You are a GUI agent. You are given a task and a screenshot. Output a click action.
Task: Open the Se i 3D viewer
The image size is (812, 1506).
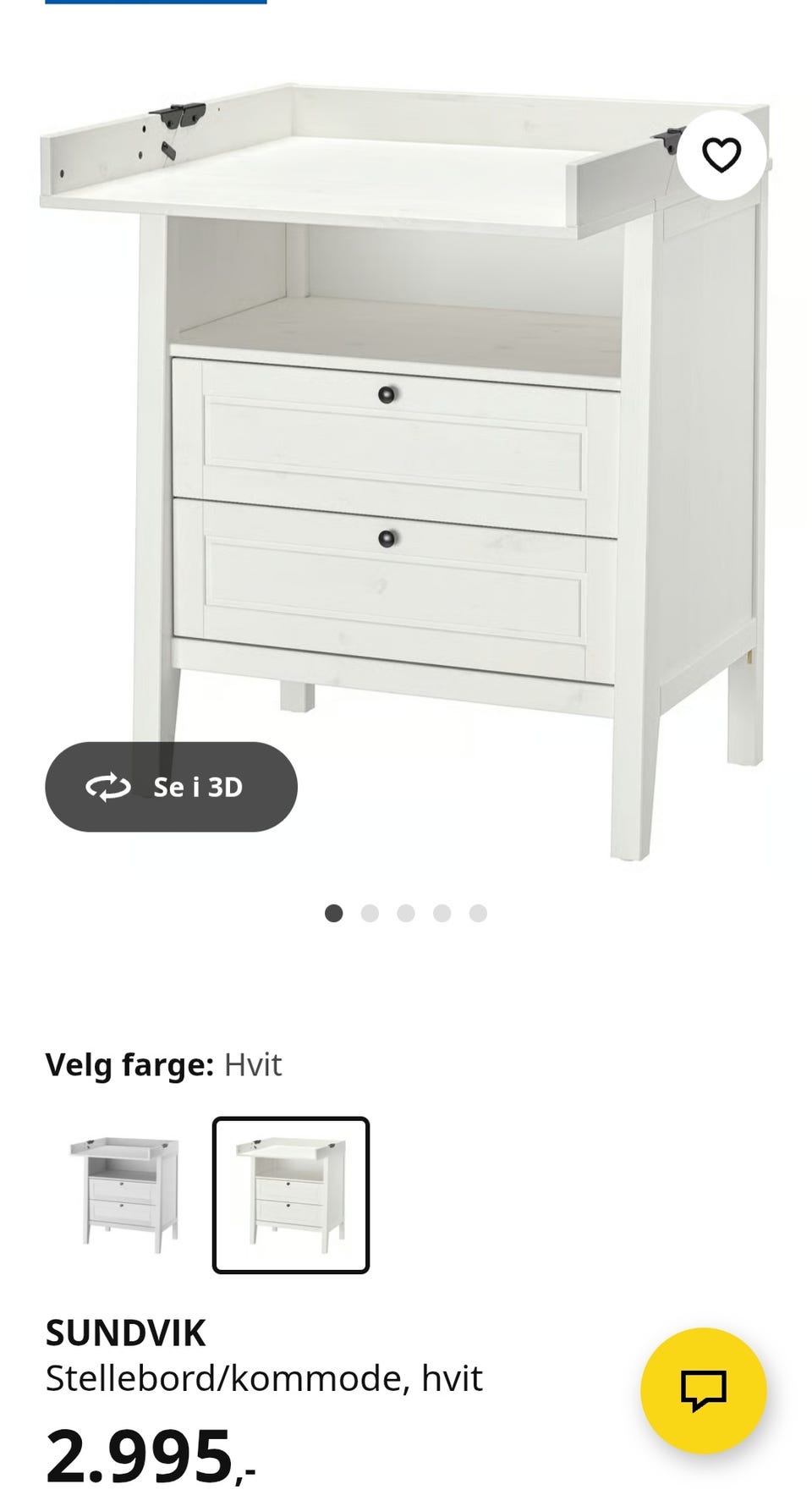[x=171, y=787]
